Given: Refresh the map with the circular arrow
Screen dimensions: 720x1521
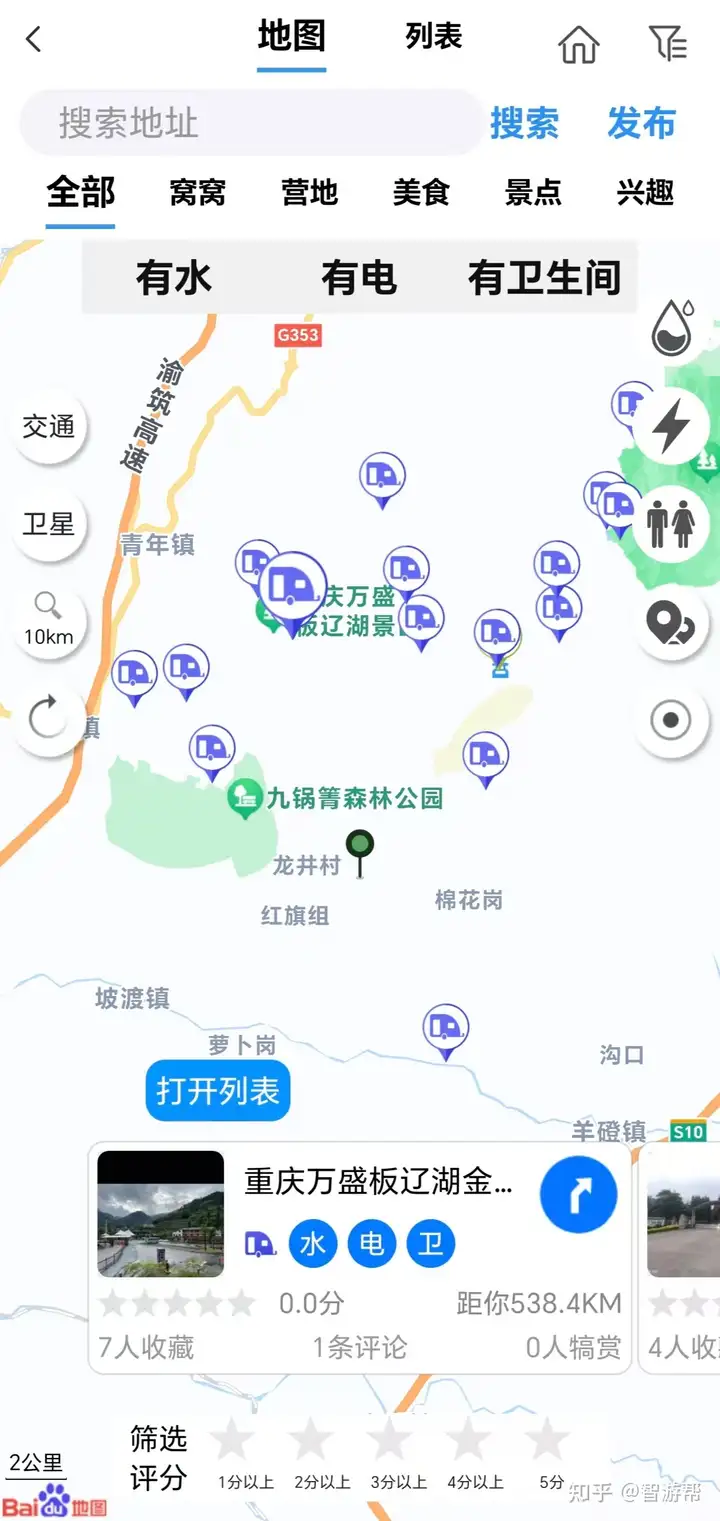Looking at the screenshot, I should coord(49,717).
